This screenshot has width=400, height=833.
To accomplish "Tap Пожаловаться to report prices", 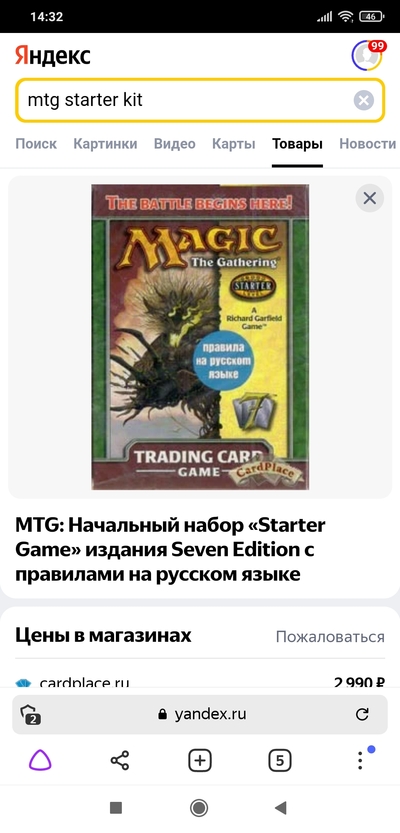I will (330, 636).
